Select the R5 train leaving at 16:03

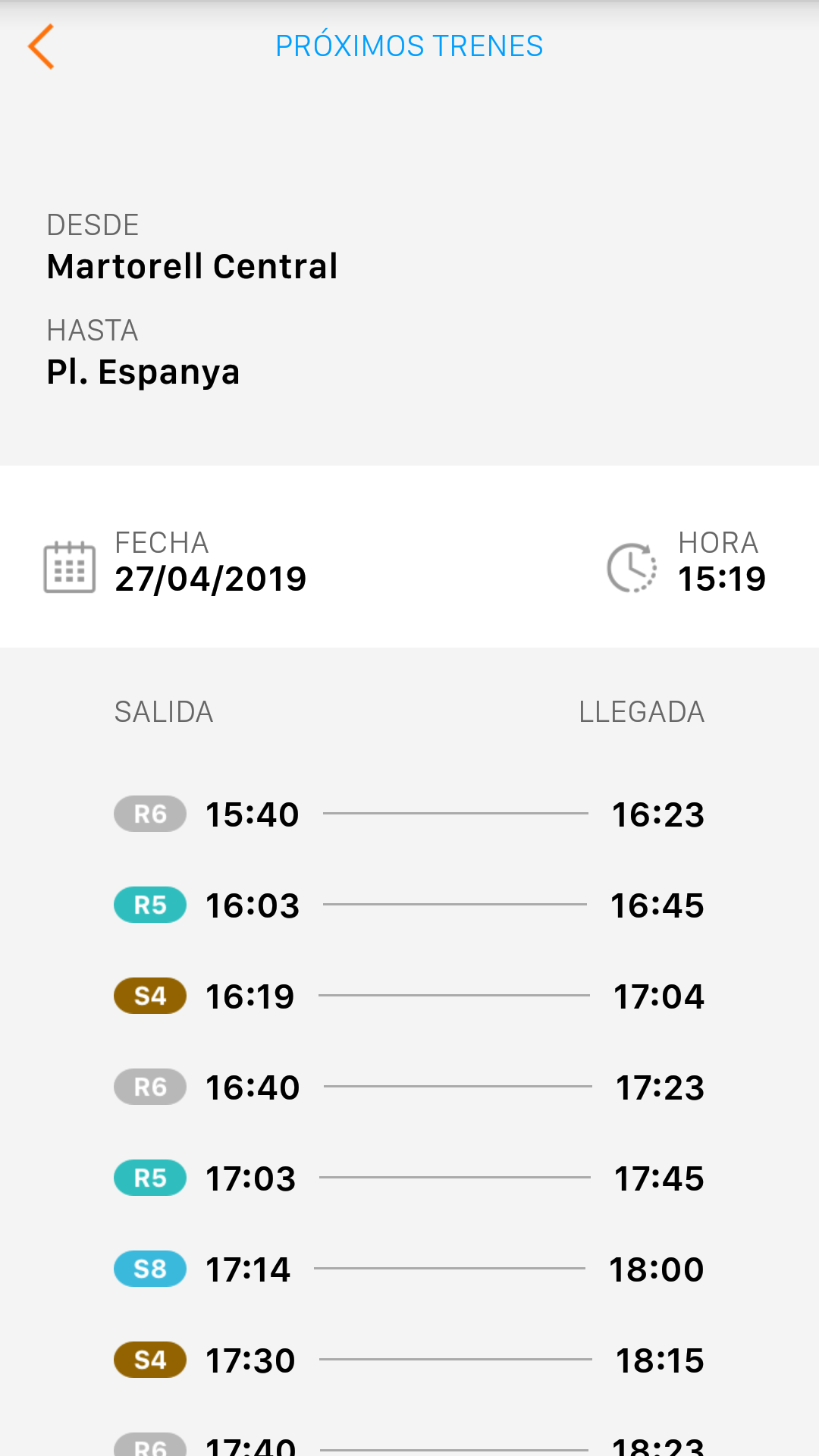tap(409, 905)
